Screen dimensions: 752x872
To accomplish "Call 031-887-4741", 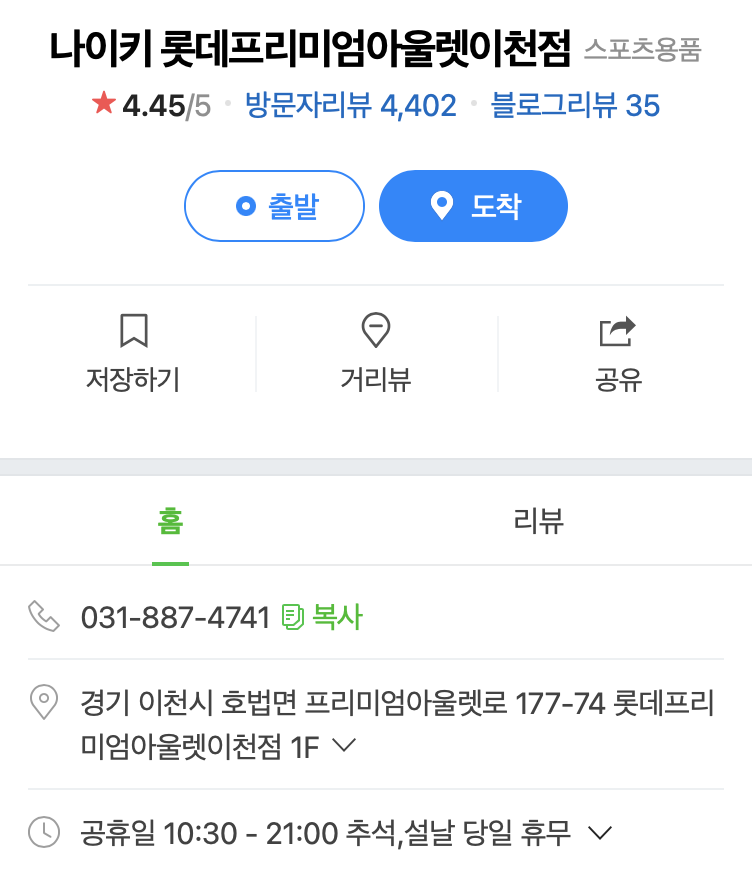I will [x=175, y=617].
